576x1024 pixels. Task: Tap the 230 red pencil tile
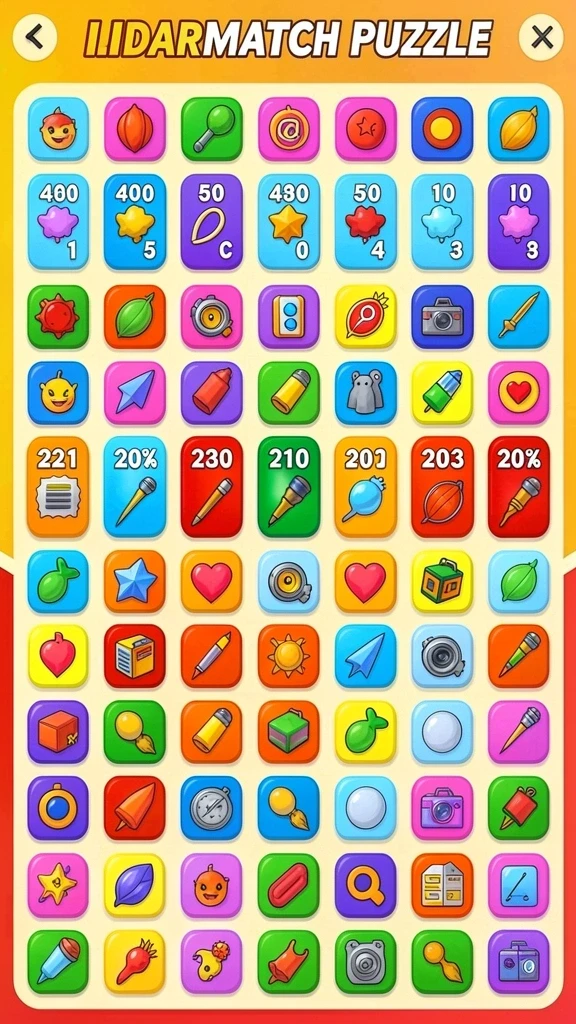(x=212, y=487)
